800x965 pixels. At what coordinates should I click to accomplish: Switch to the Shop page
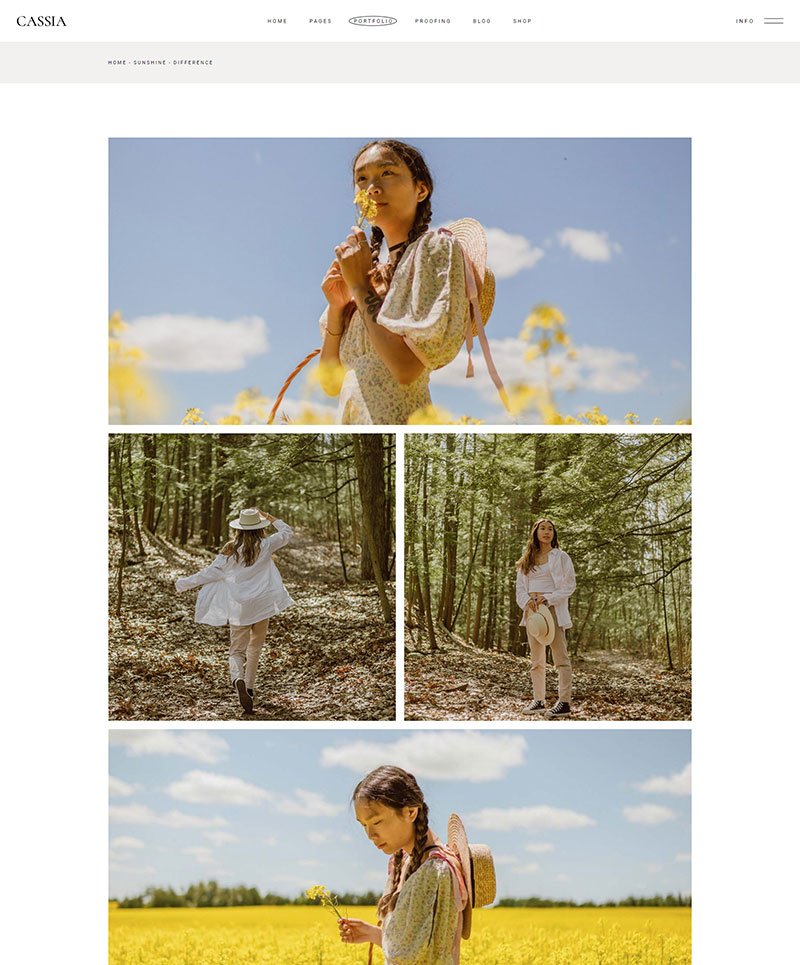[x=522, y=21]
